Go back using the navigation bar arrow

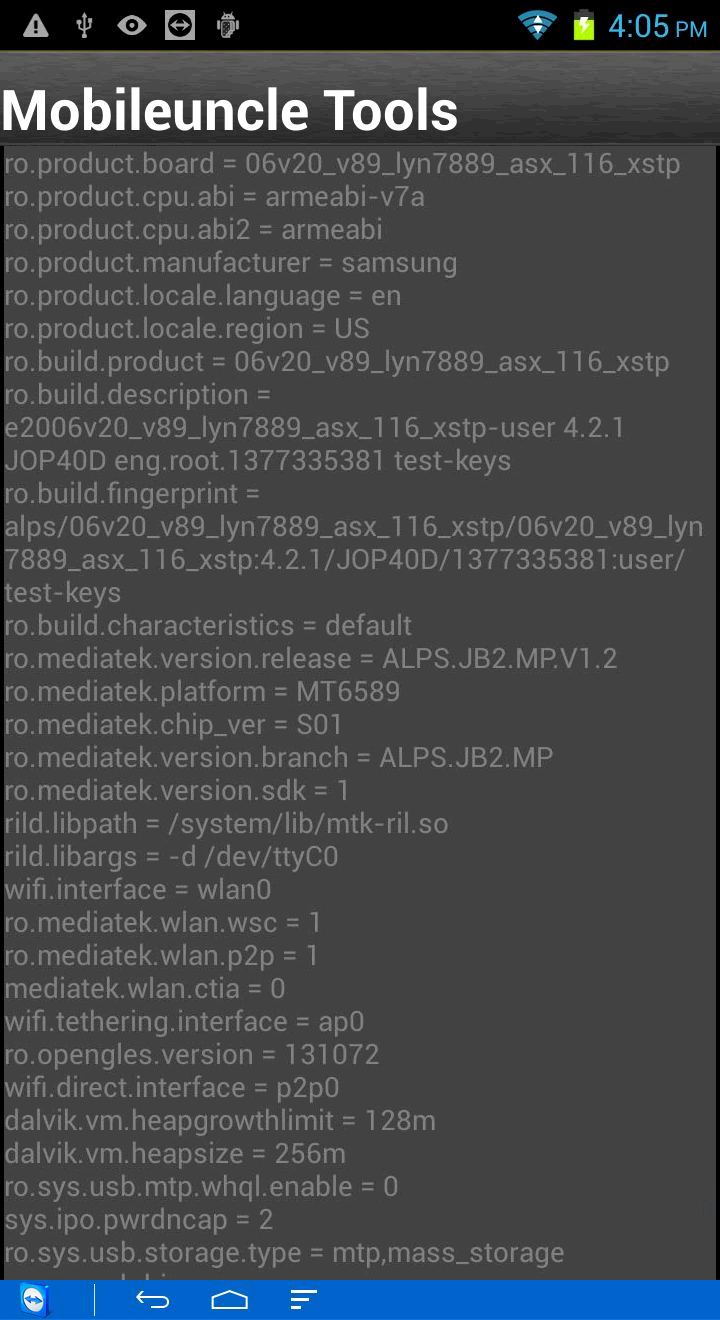[152, 1299]
